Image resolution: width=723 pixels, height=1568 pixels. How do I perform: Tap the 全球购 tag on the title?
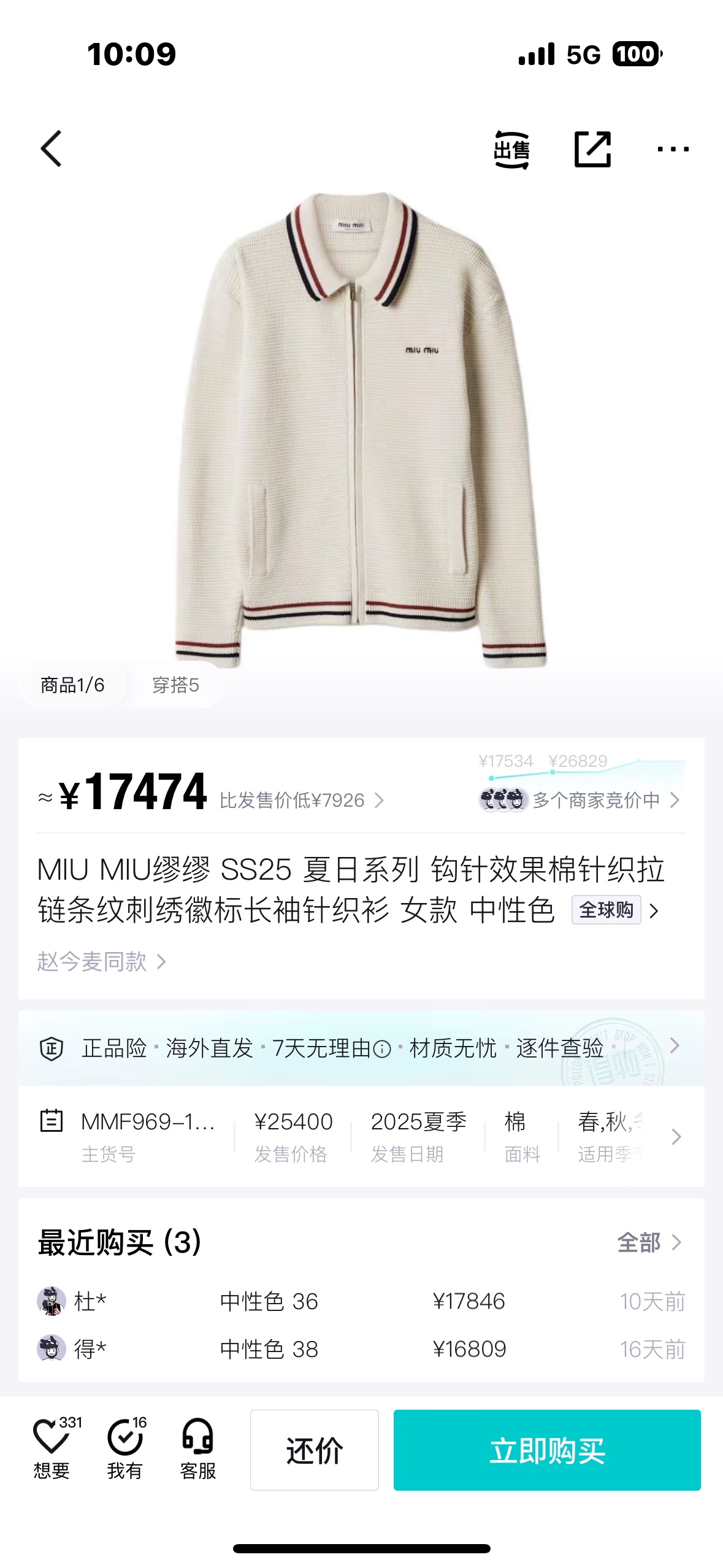[606, 910]
